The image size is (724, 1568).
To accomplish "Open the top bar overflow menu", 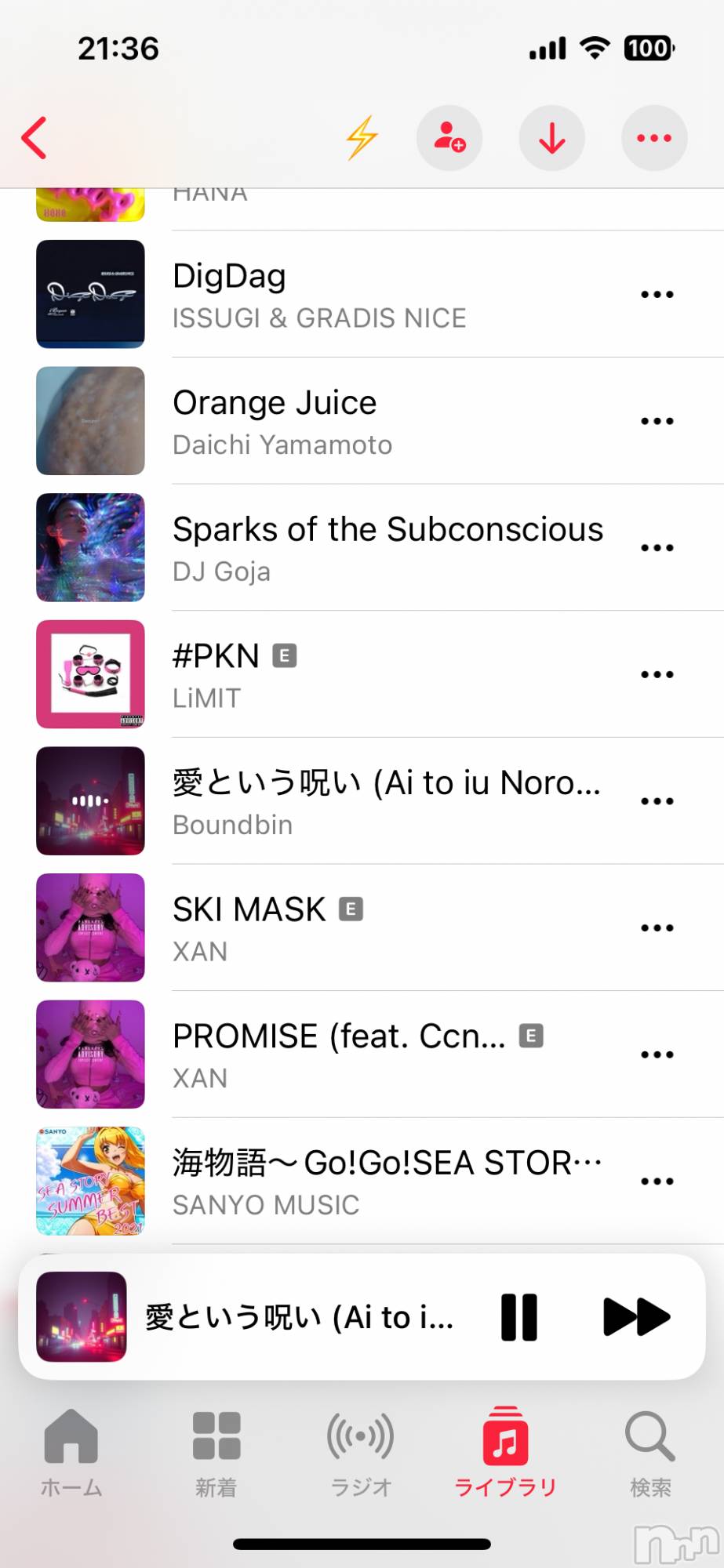I will [654, 138].
